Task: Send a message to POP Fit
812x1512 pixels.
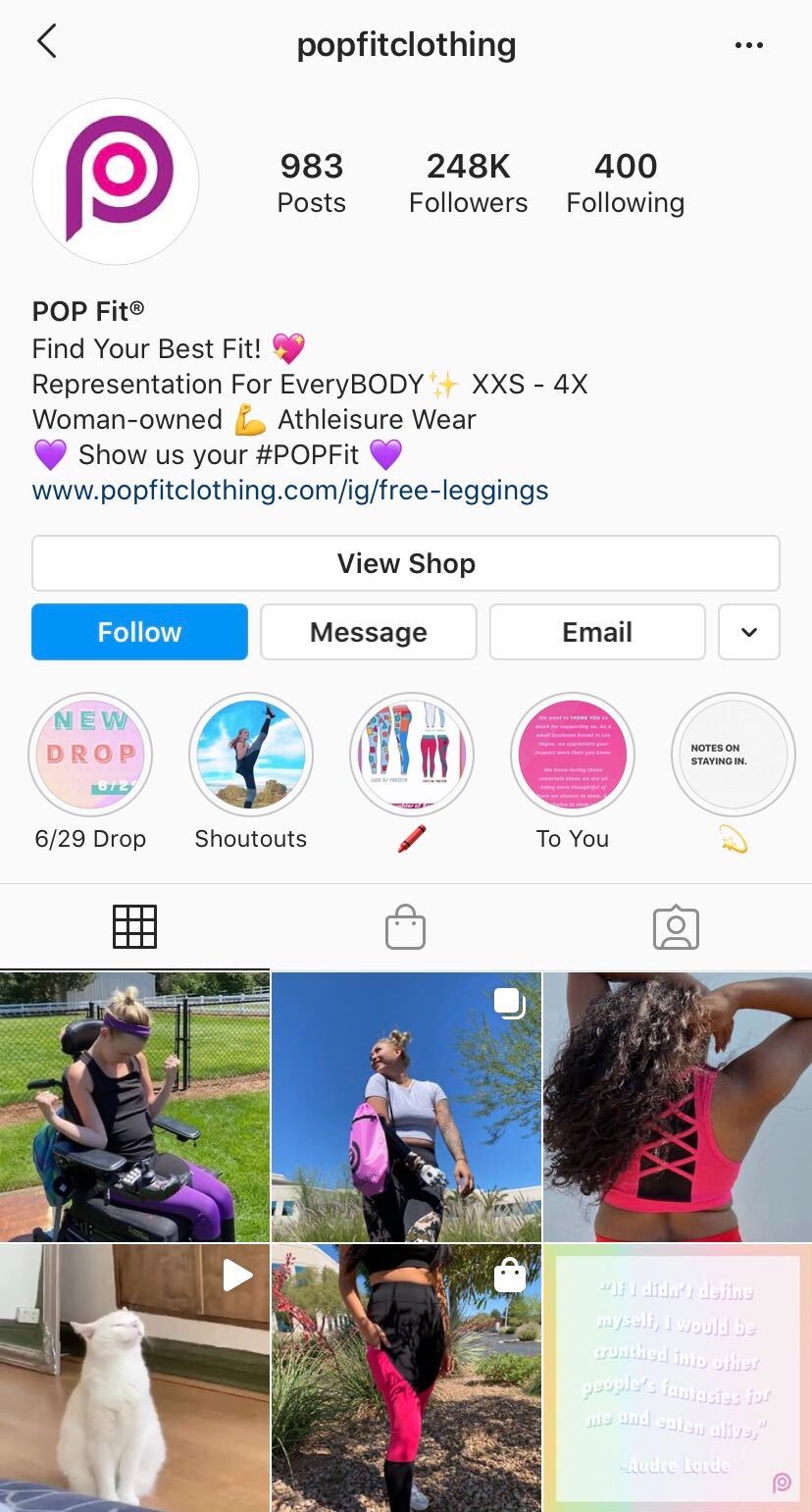Action: point(368,632)
